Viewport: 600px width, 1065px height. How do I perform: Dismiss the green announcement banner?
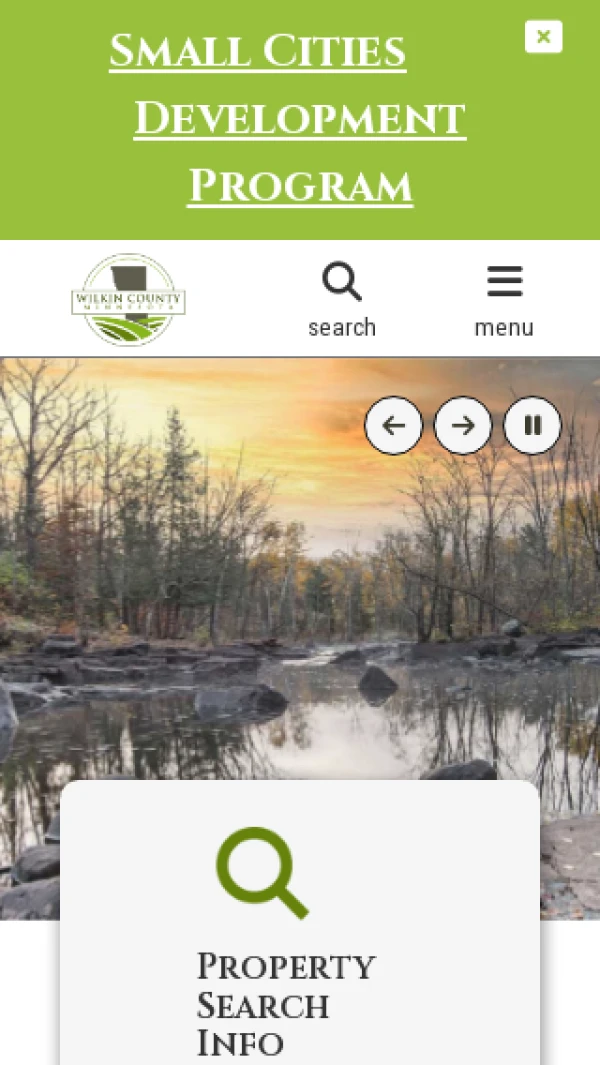click(x=543, y=37)
